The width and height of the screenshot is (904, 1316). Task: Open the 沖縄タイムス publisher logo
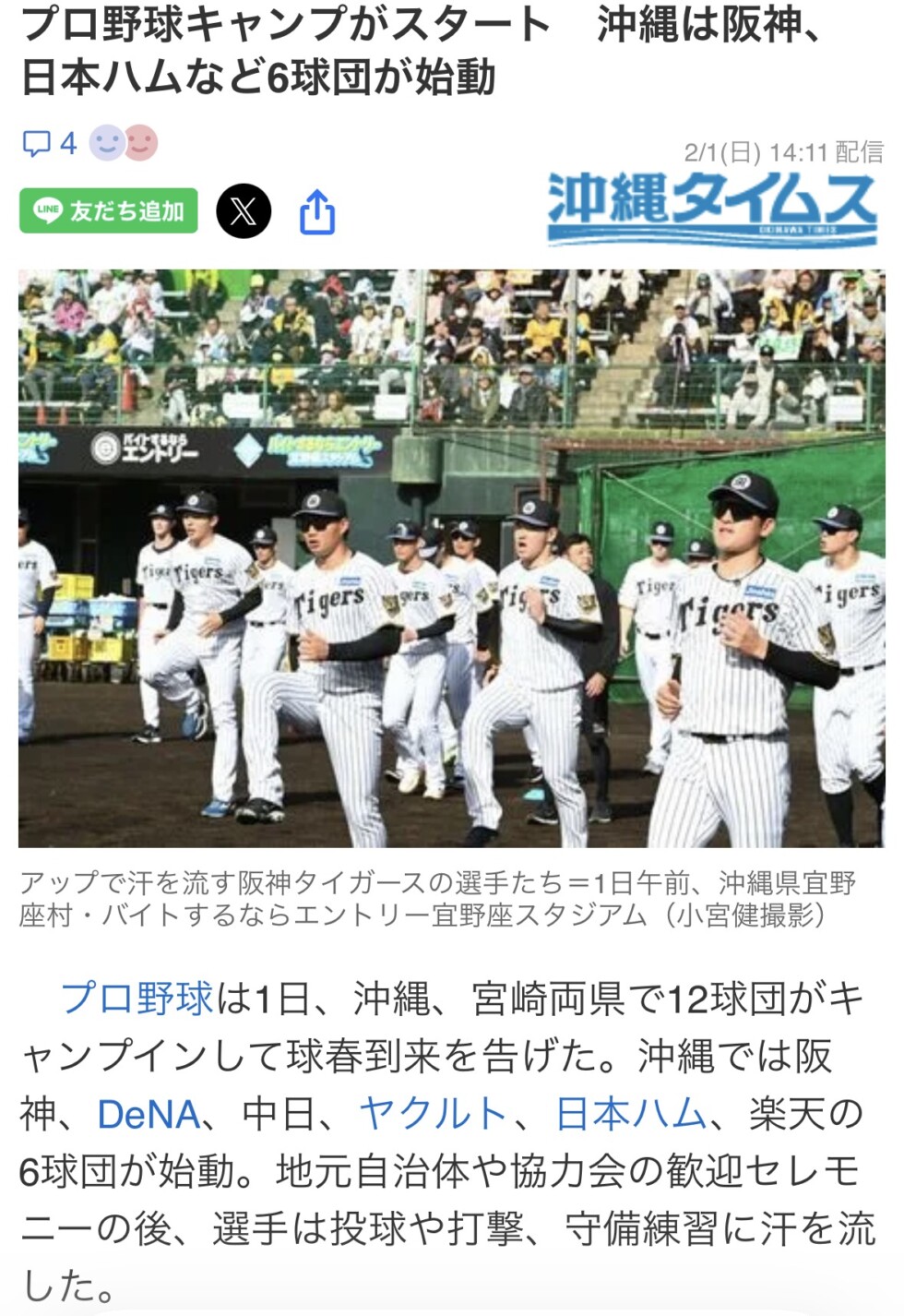(711, 209)
